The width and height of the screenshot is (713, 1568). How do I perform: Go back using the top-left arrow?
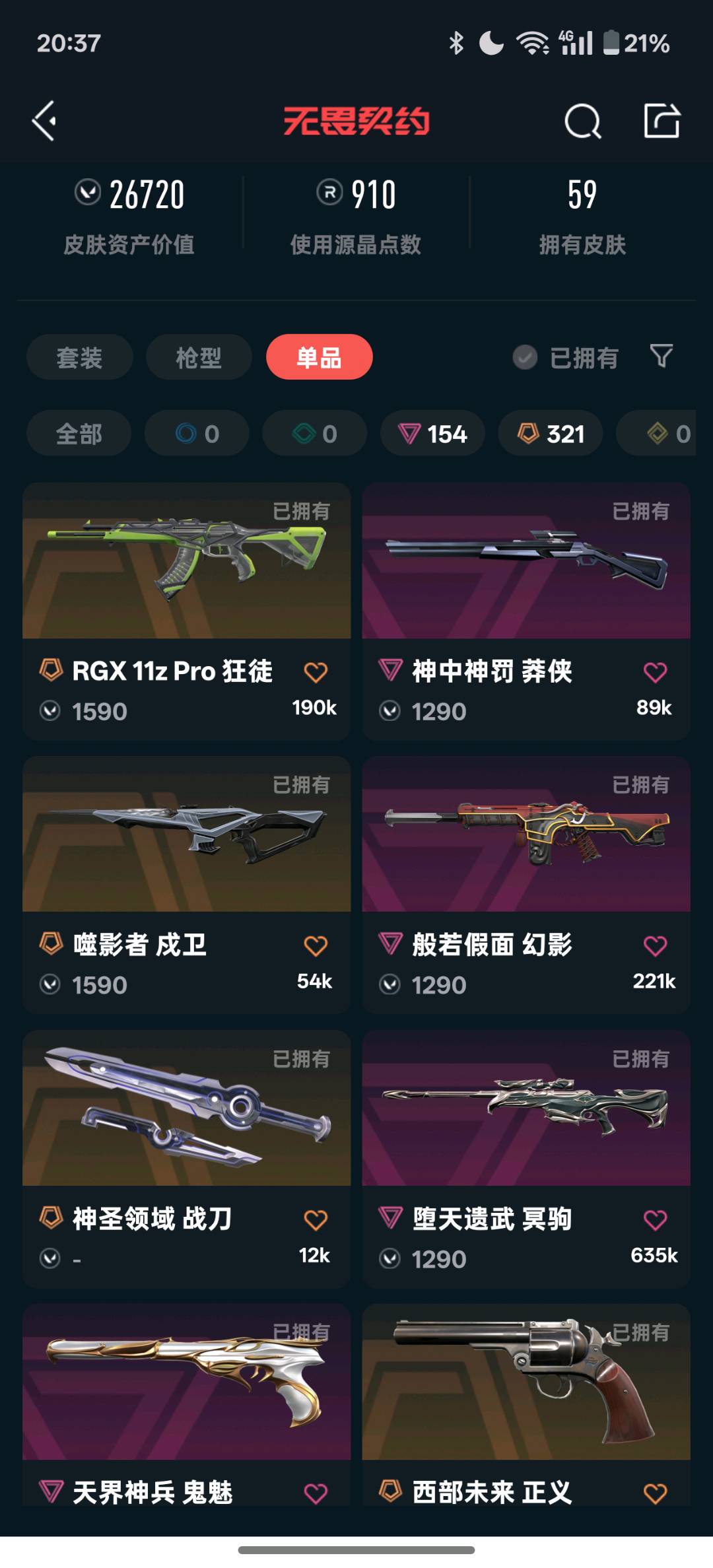(45, 121)
